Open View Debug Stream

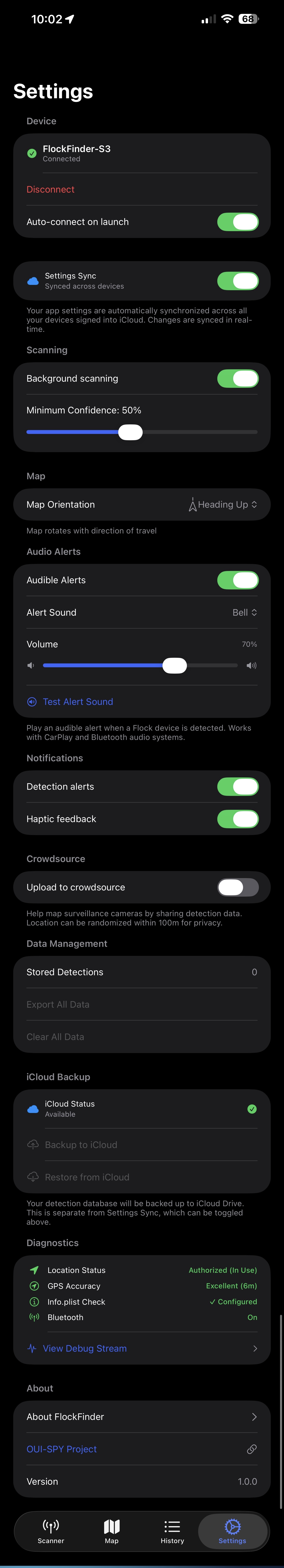[x=85, y=1348]
